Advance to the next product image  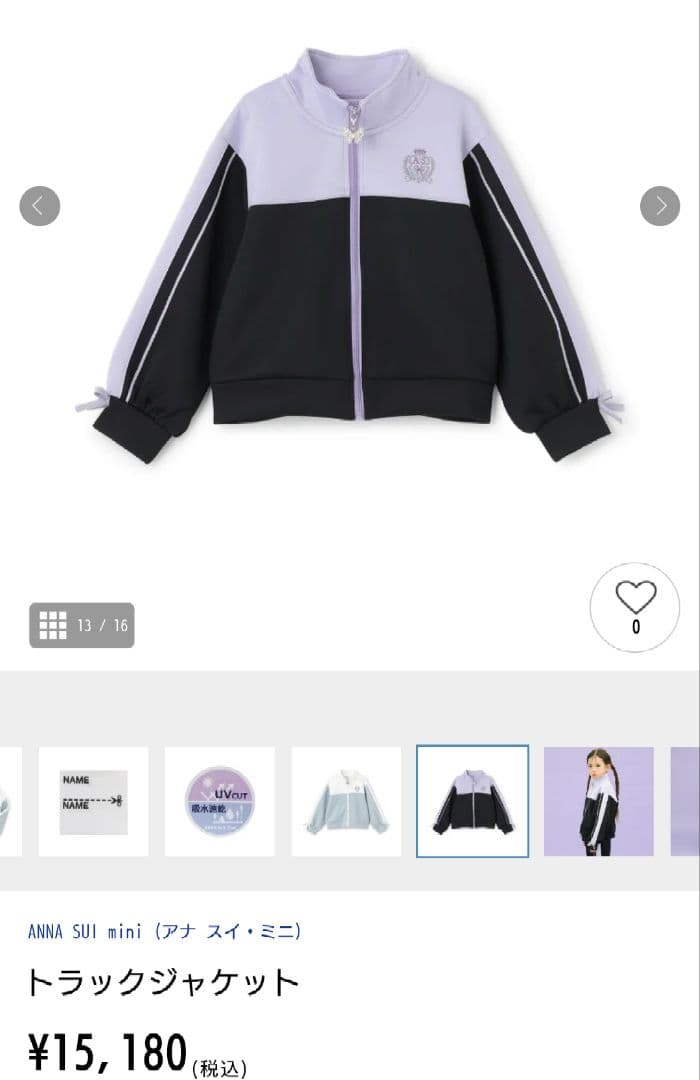[660, 206]
